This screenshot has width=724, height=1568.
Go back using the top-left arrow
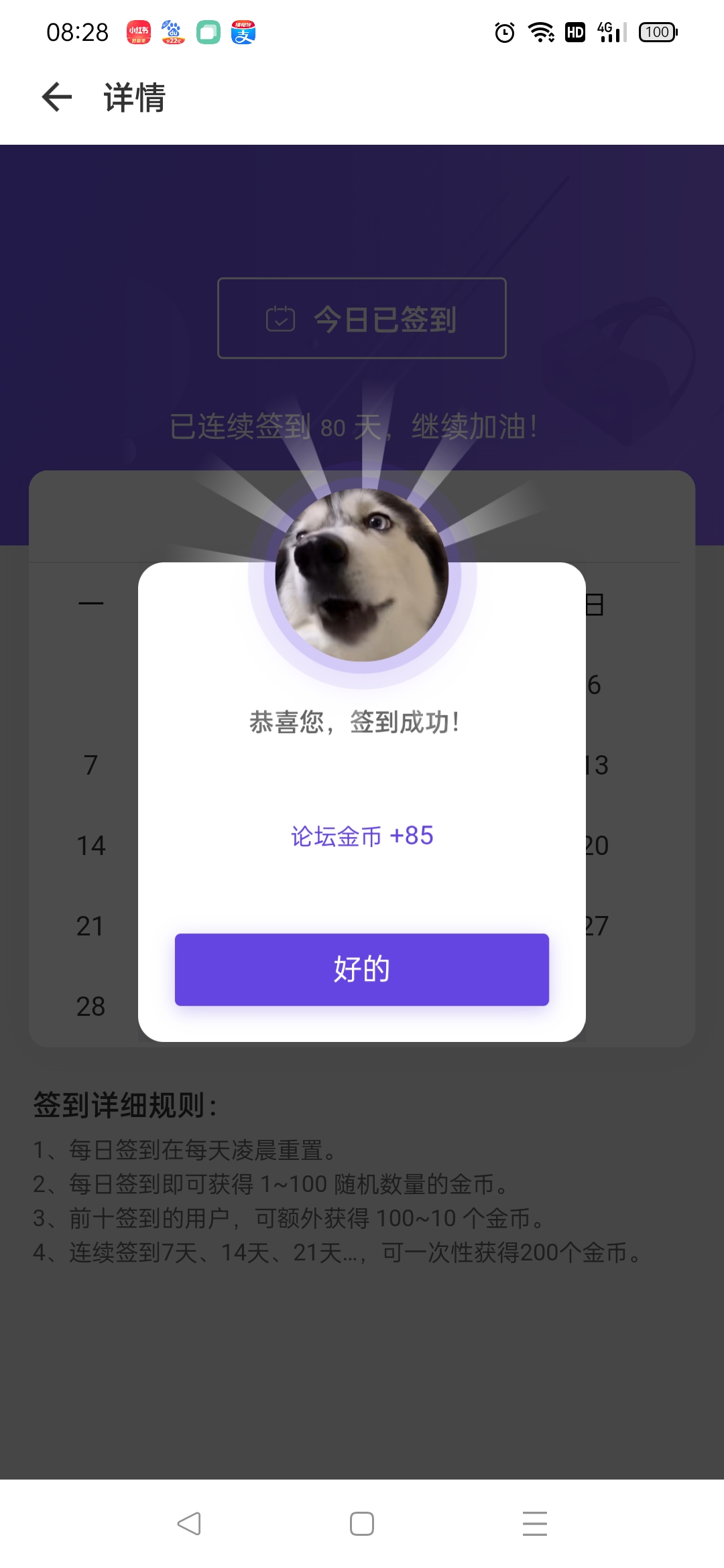(57, 97)
